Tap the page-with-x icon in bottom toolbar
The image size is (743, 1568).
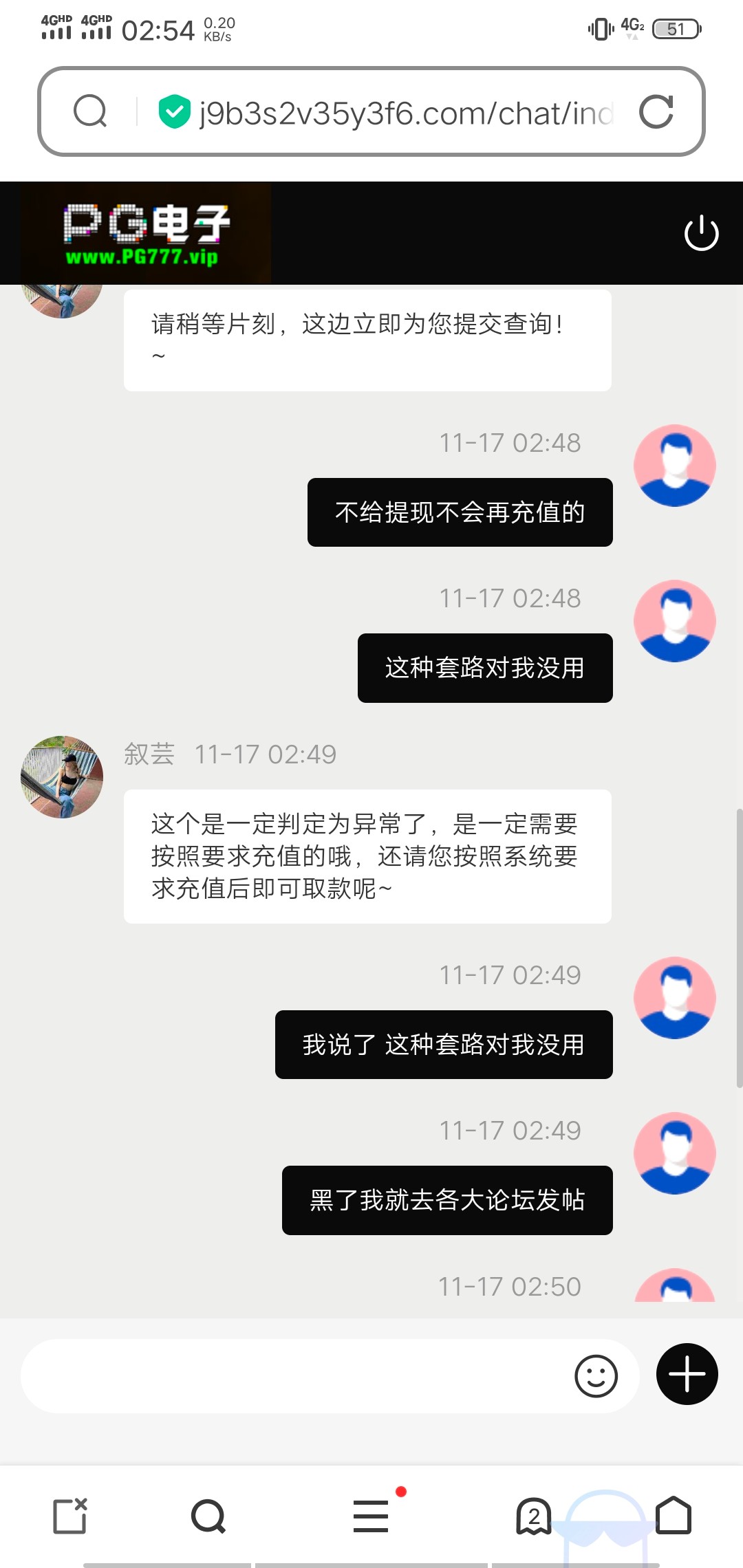click(x=70, y=1516)
